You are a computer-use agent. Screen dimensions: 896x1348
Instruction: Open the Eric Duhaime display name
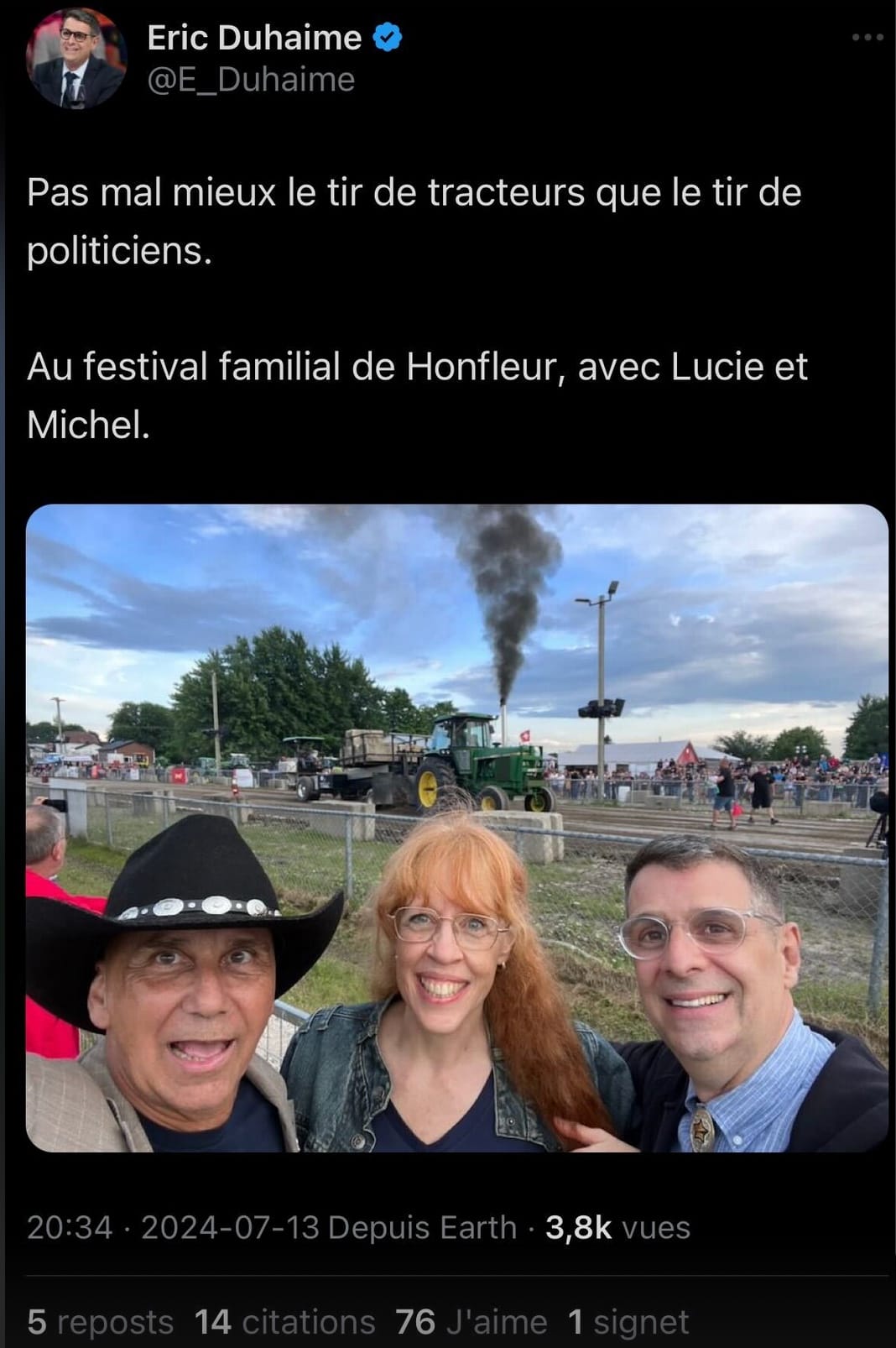click(x=254, y=38)
